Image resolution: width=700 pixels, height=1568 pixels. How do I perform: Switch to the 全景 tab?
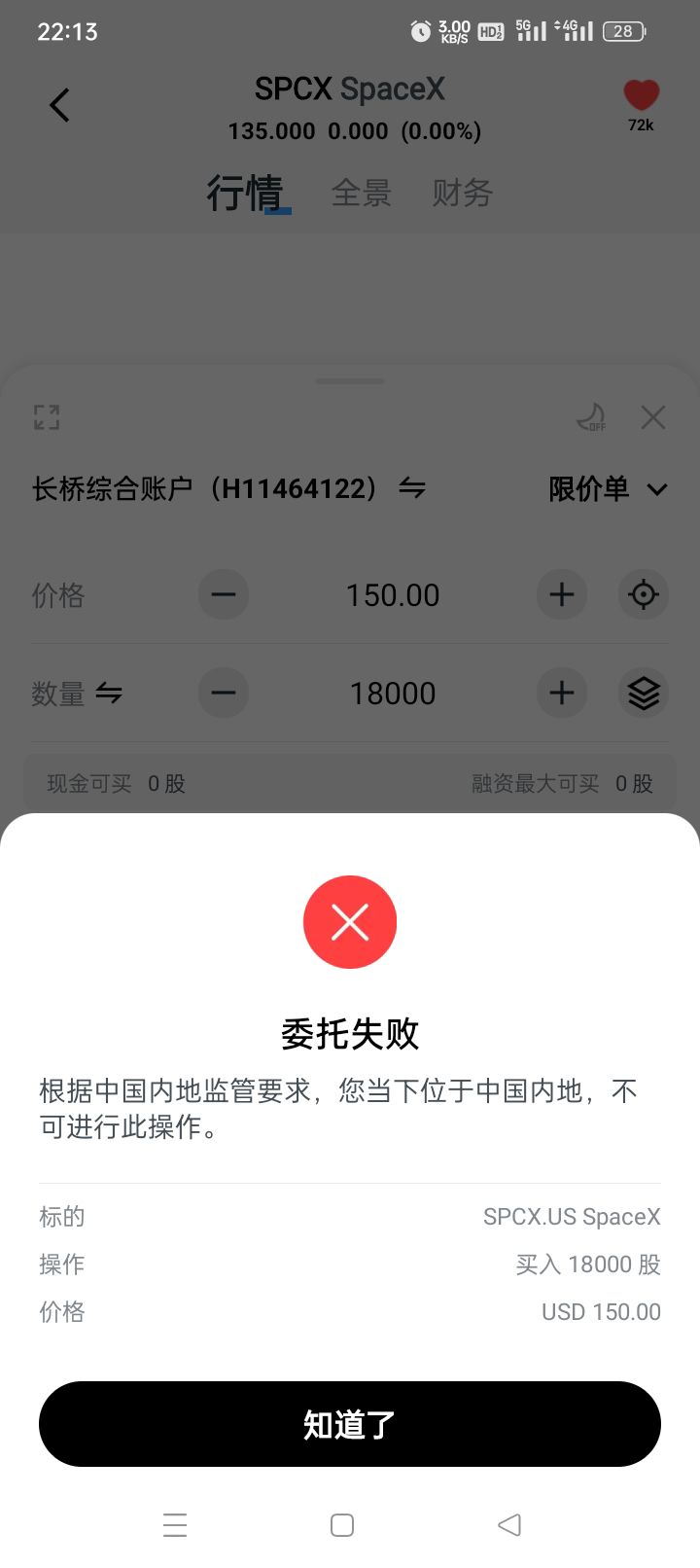(361, 193)
